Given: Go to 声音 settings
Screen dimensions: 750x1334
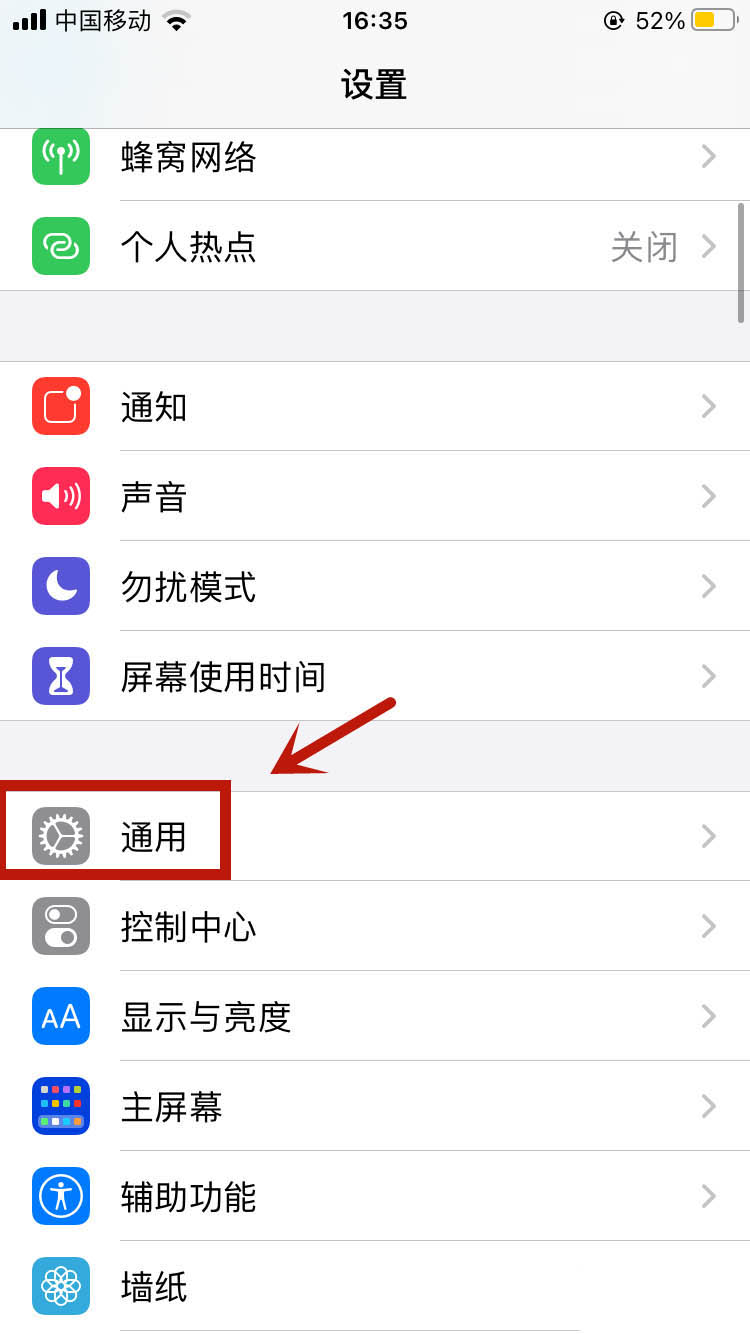Looking at the screenshot, I should point(375,496).
